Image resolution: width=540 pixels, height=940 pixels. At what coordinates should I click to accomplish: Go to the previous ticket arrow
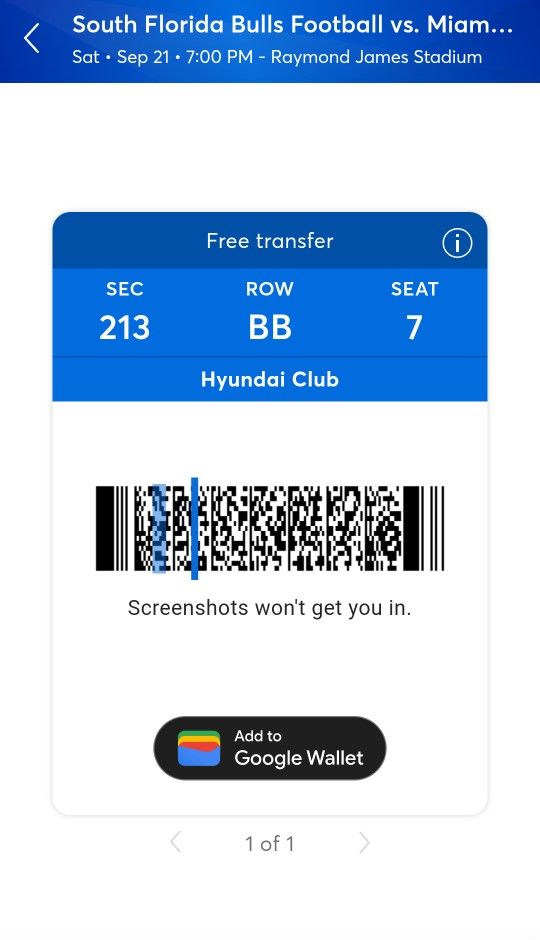tap(176, 842)
